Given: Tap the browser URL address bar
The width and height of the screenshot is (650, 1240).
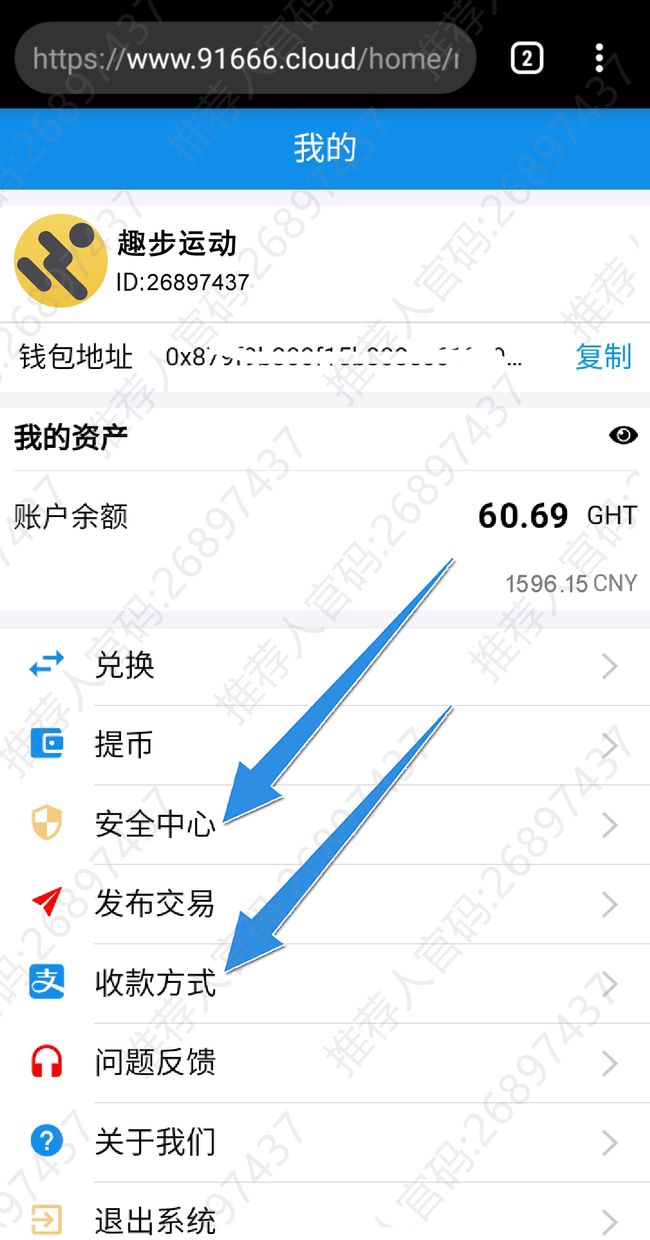Looking at the screenshot, I should (x=245, y=58).
